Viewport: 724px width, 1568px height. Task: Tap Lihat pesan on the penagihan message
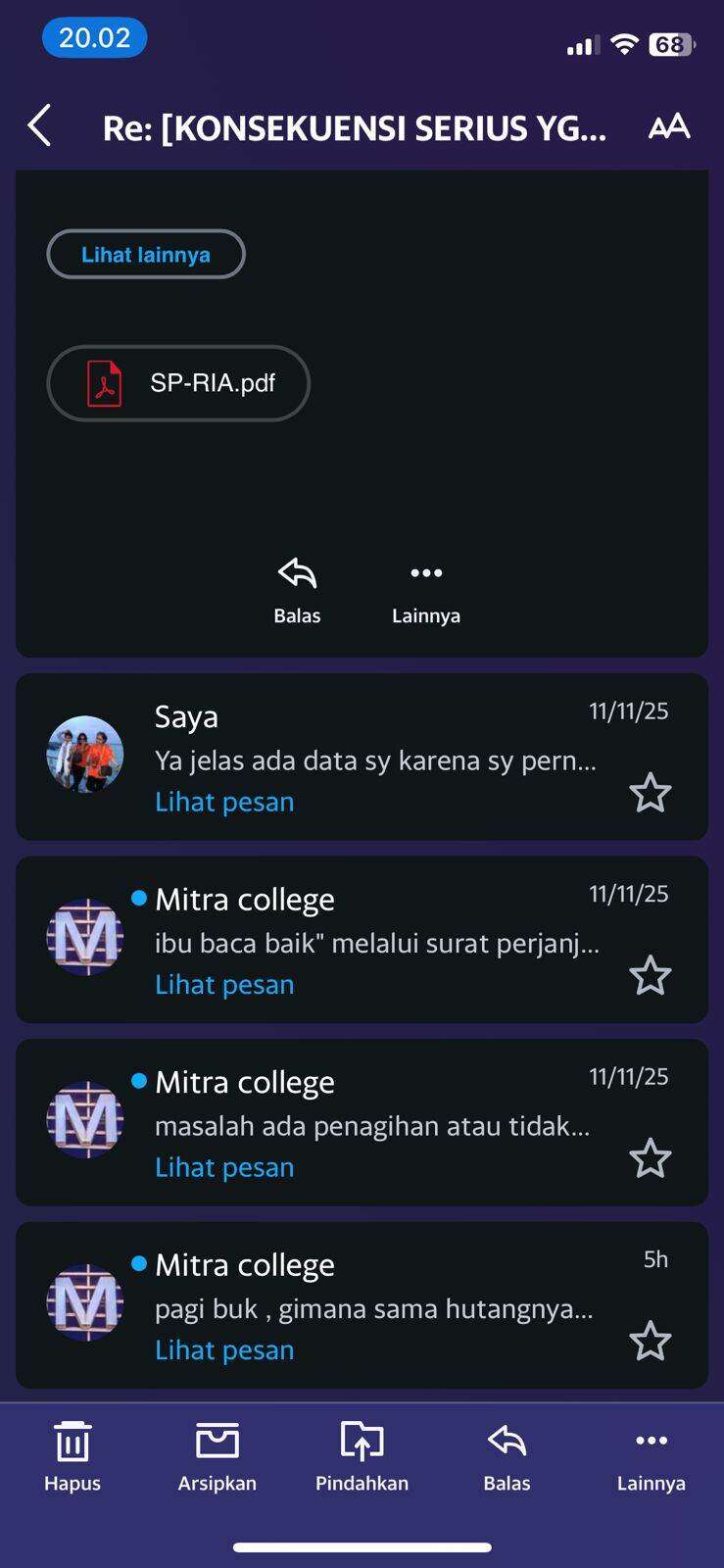[x=224, y=1167]
